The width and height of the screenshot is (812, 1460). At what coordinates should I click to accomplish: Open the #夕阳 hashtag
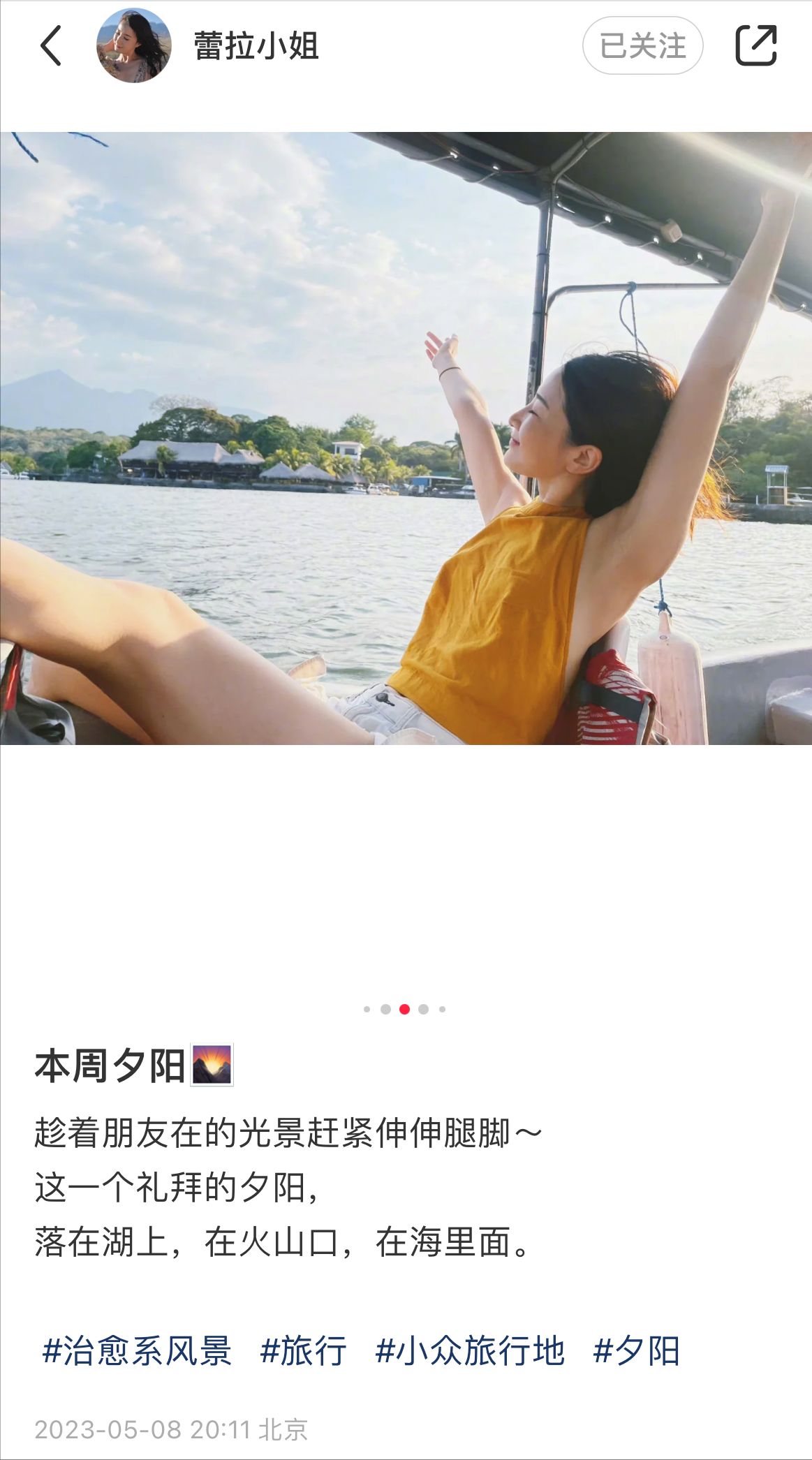pyautogui.click(x=636, y=1350)
